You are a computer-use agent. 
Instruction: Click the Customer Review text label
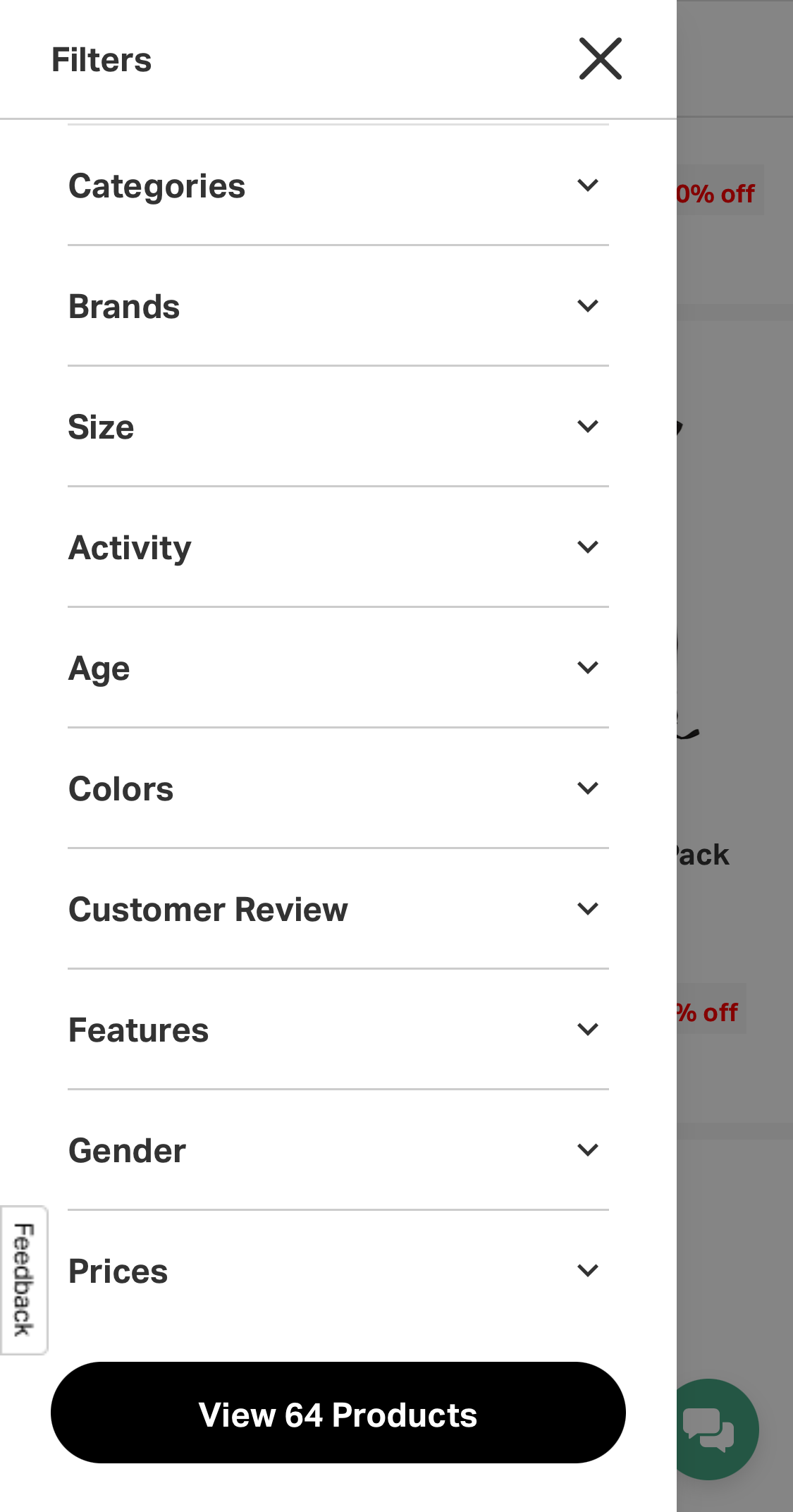[x=208, y=908]
